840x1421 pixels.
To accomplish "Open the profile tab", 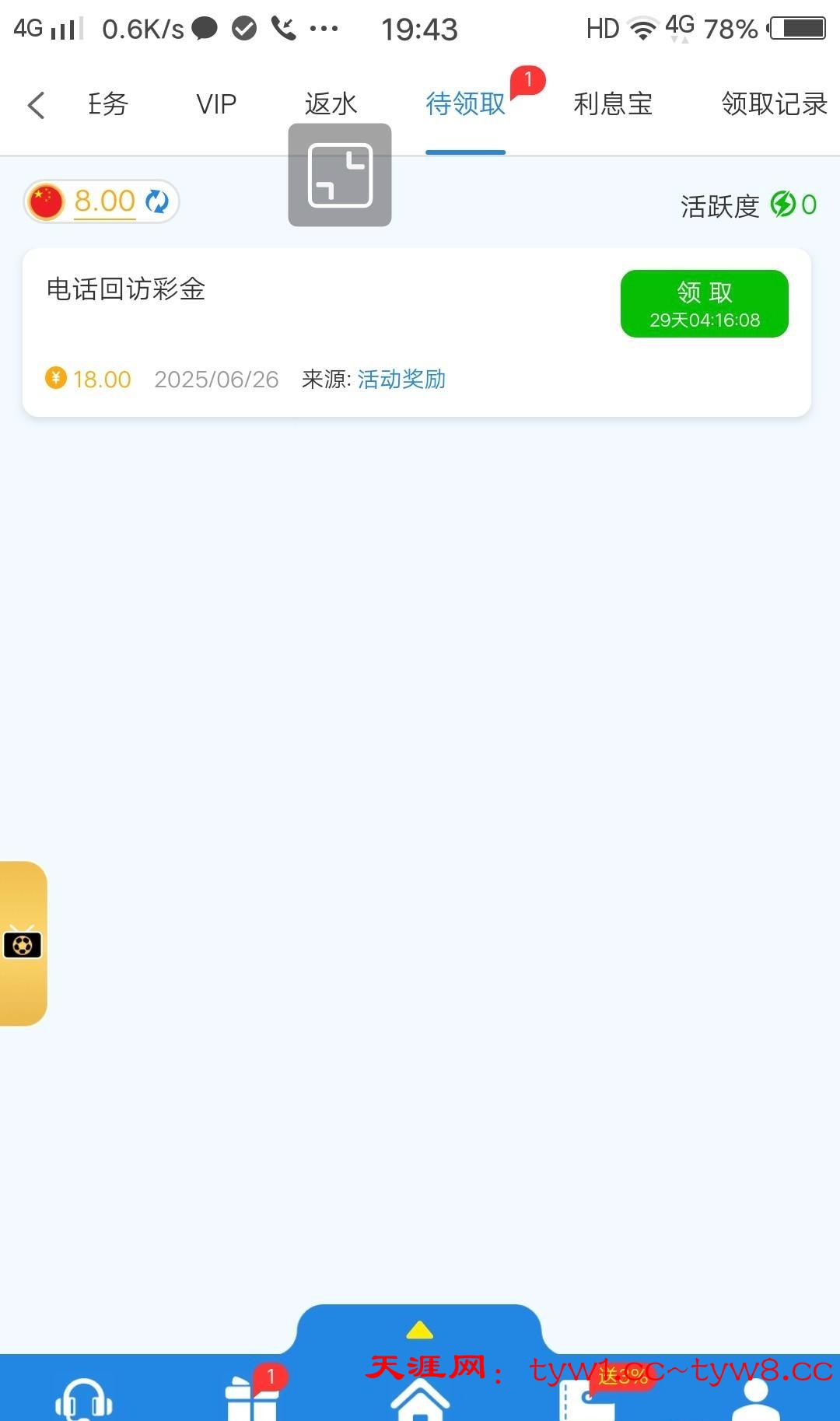I will click(x=756, y=1400).
